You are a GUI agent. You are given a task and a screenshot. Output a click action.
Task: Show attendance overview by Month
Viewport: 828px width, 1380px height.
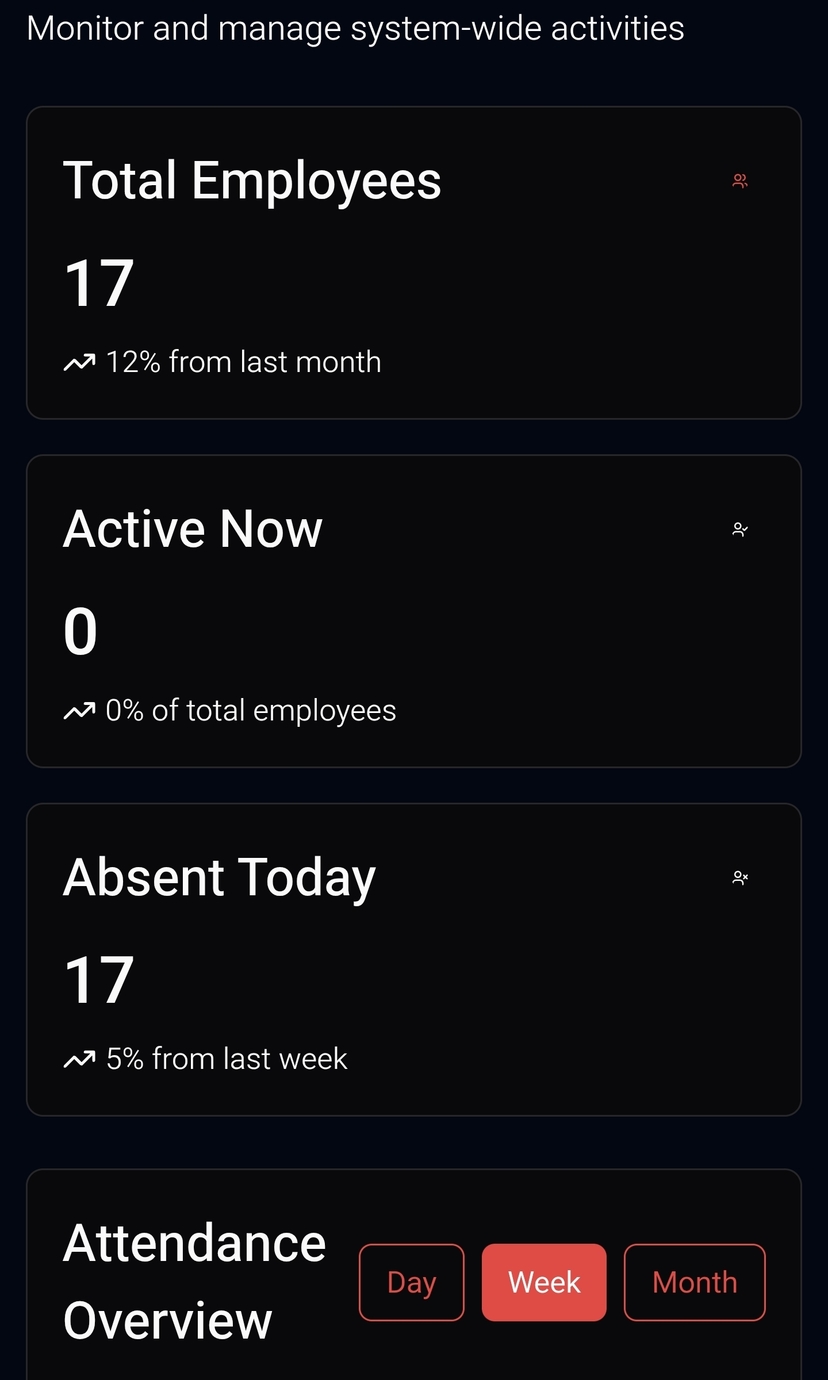click(x=694, y=1282)
